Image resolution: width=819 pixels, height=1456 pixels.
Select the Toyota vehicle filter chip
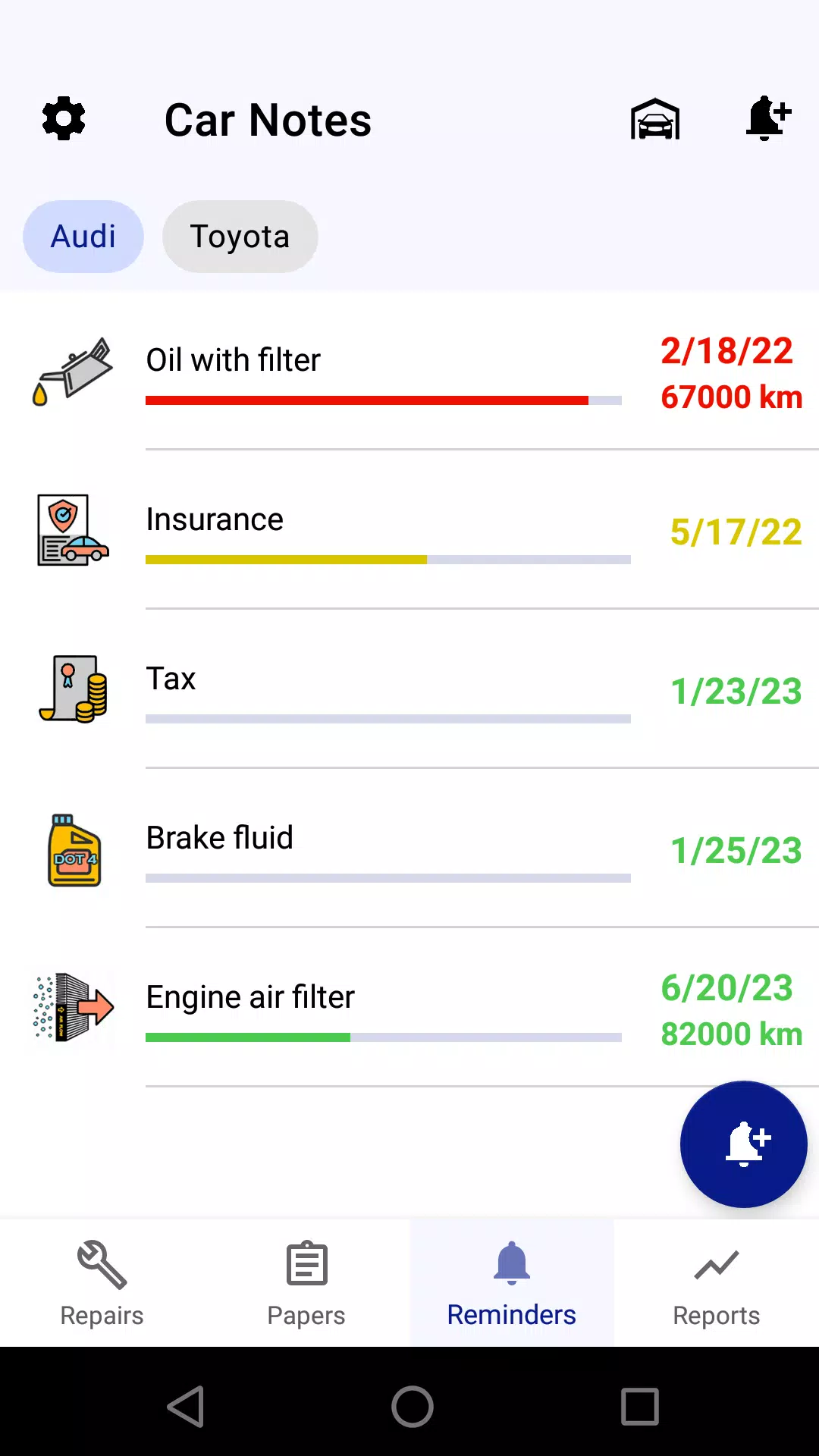(x=240, y=236)
